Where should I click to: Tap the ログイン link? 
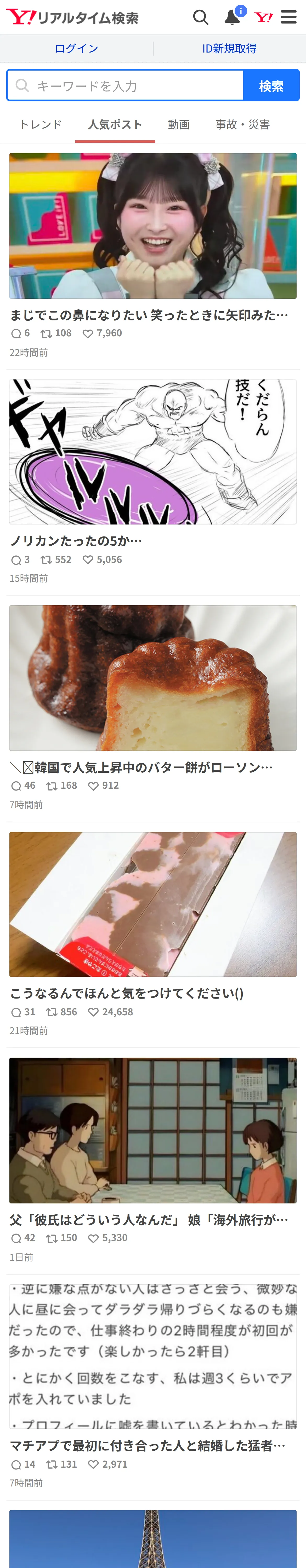tap(76, 49)
